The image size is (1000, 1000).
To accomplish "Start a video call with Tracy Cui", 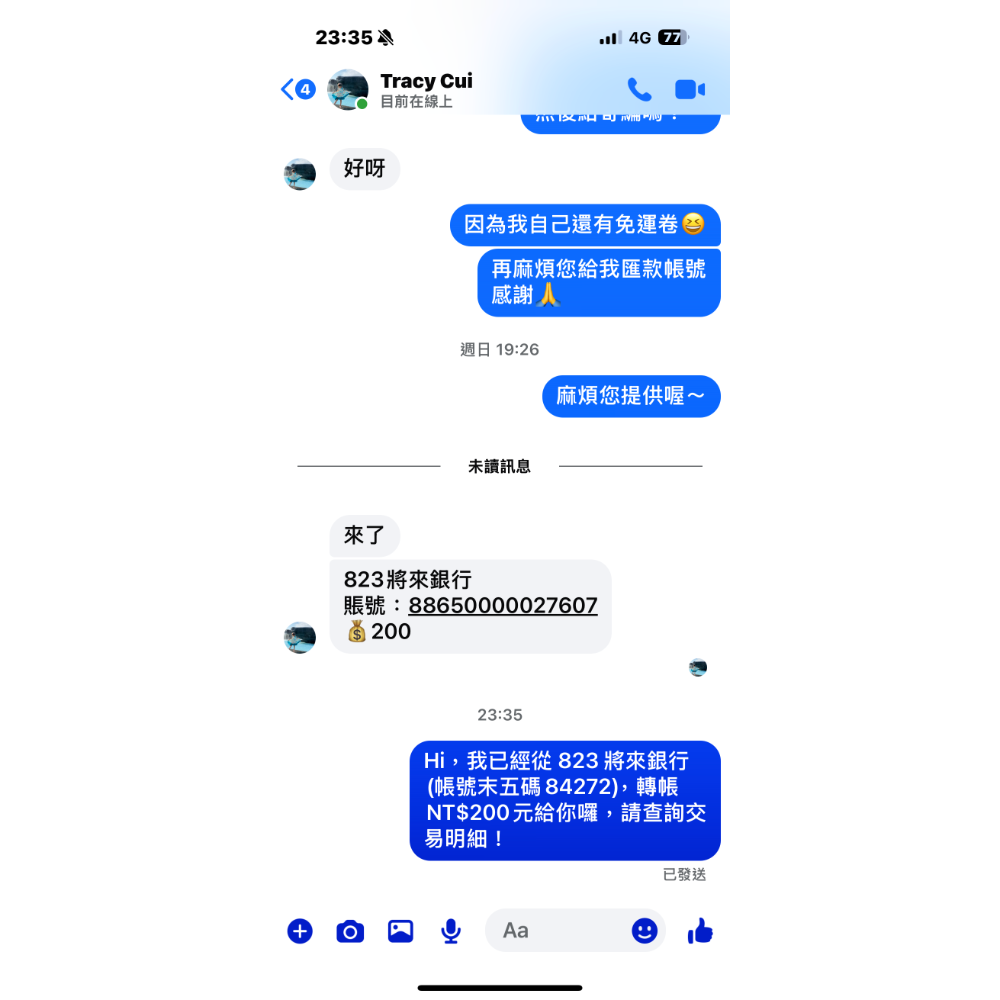I will point(690,89).
